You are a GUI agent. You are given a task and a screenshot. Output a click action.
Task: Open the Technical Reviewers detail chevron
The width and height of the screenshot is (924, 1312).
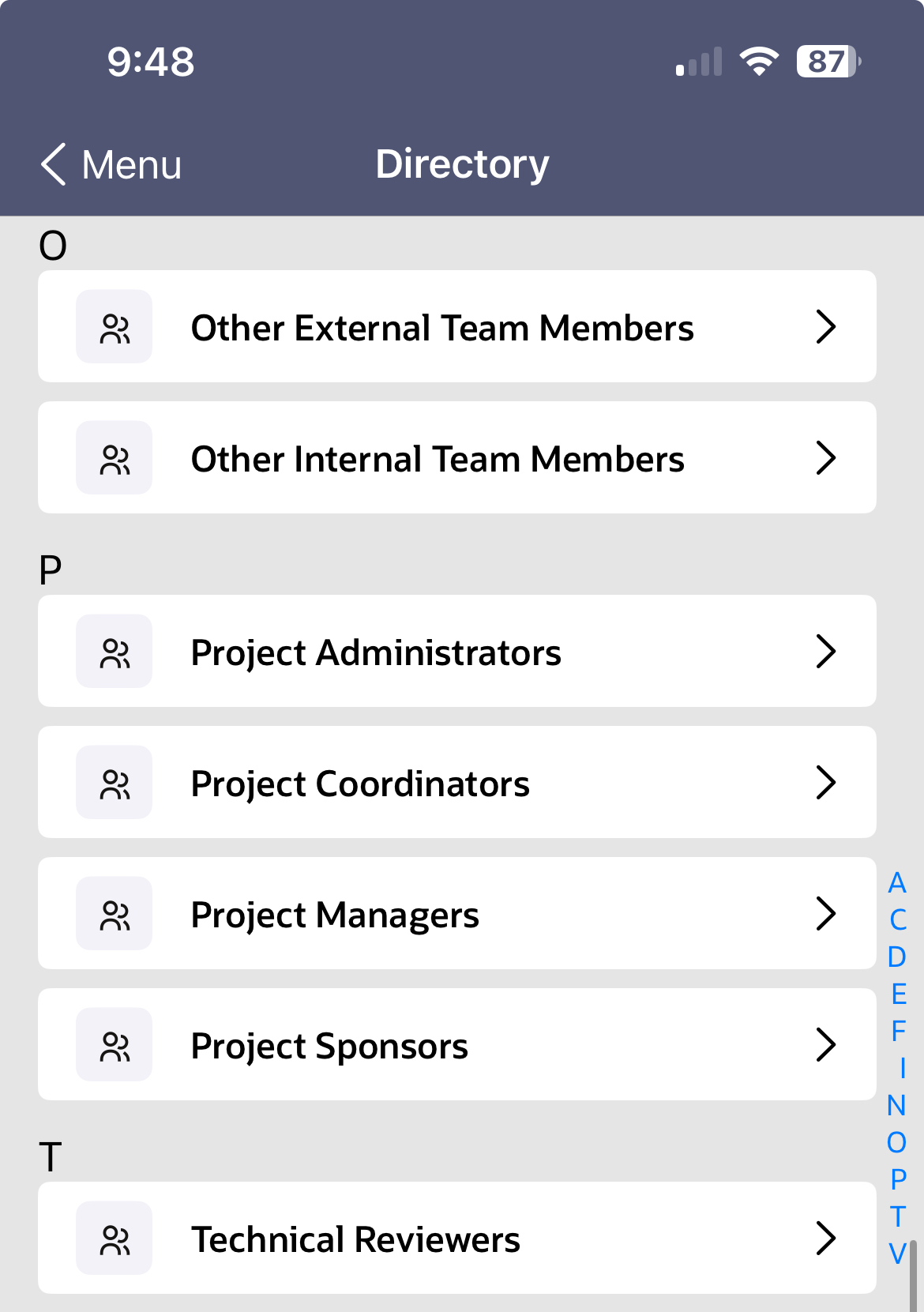coord(826,1238)
